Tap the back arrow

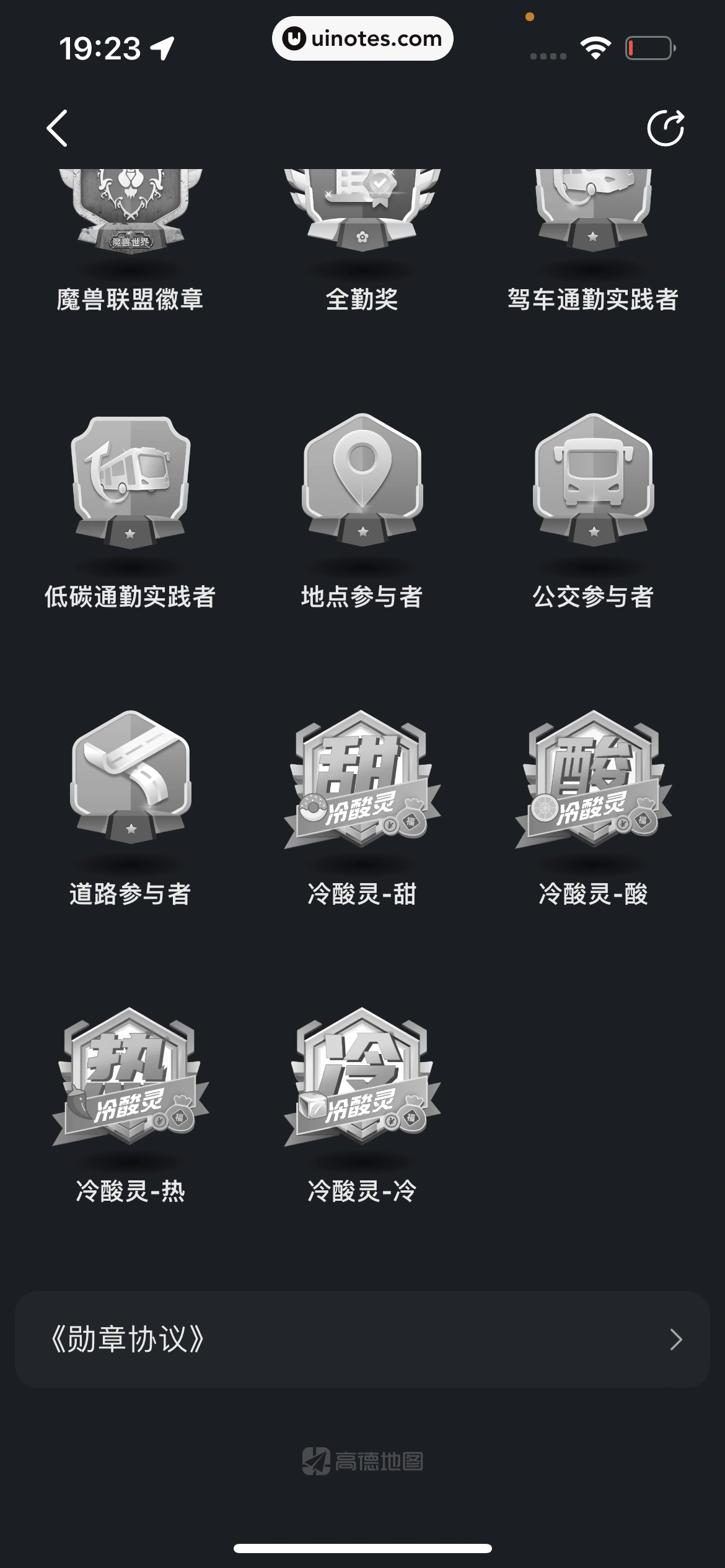57,129
